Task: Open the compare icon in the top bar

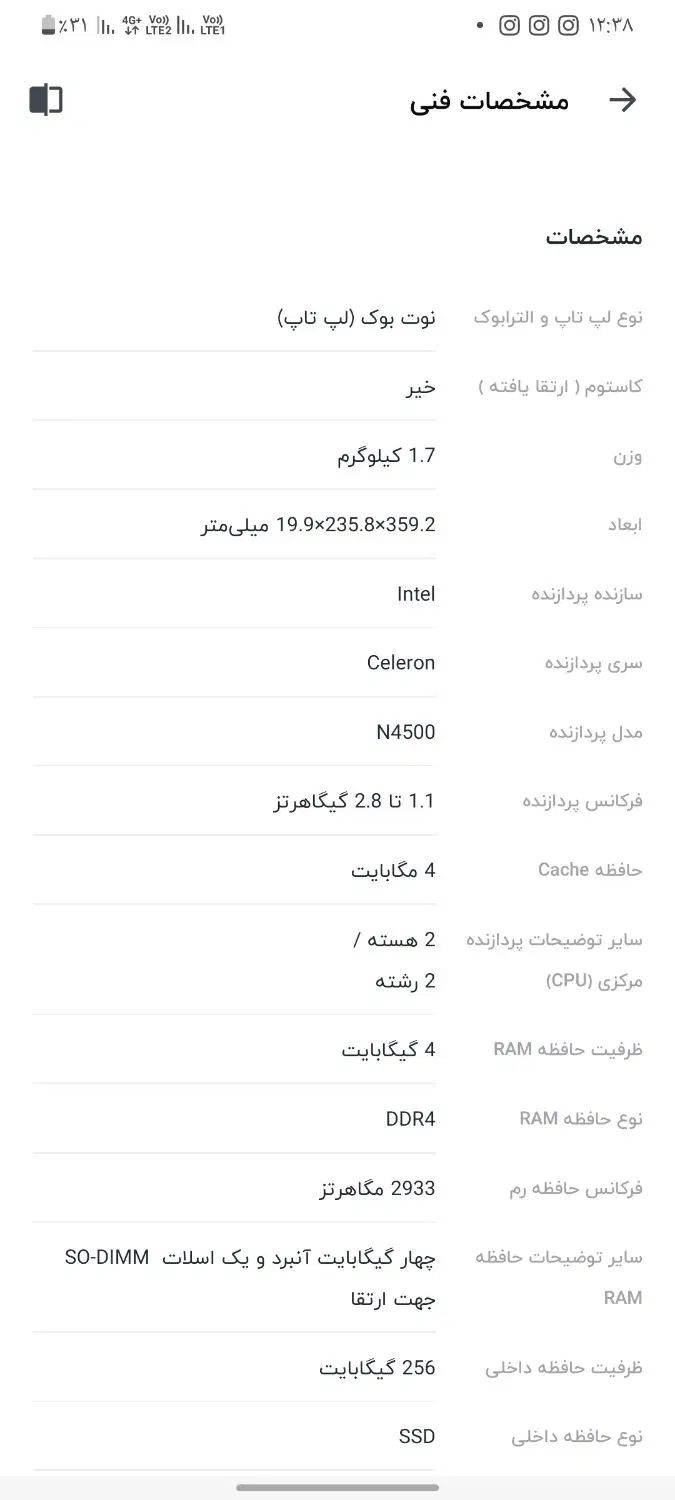Action: point(46,100)
